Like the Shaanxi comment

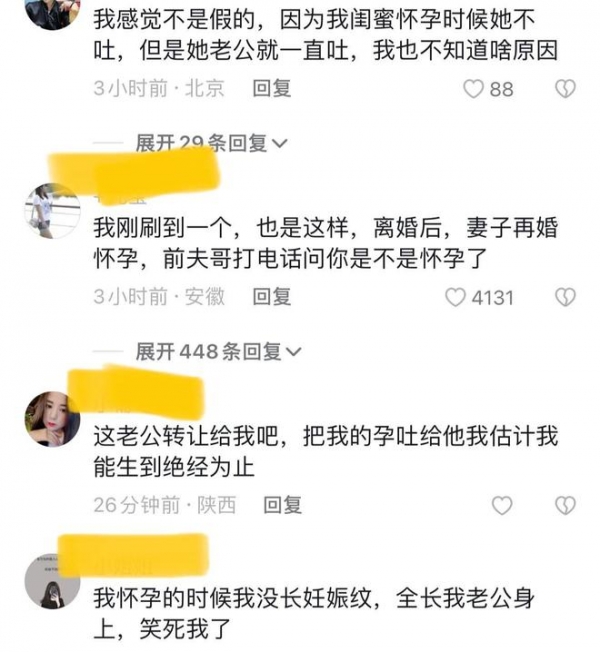503,505
